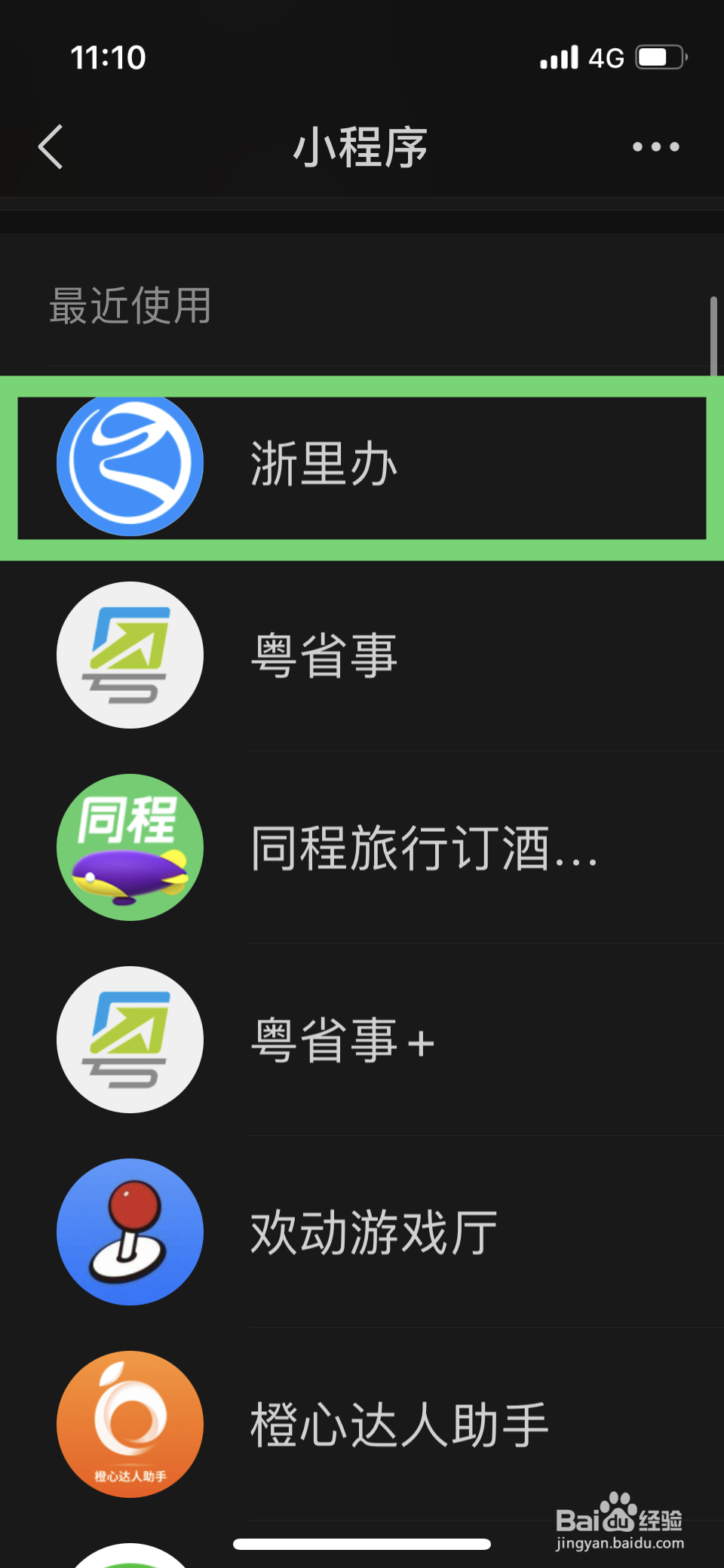Viewport: 724px width, 1568px height.
Task: Open the three-dot more options menu
Action: 654,147
